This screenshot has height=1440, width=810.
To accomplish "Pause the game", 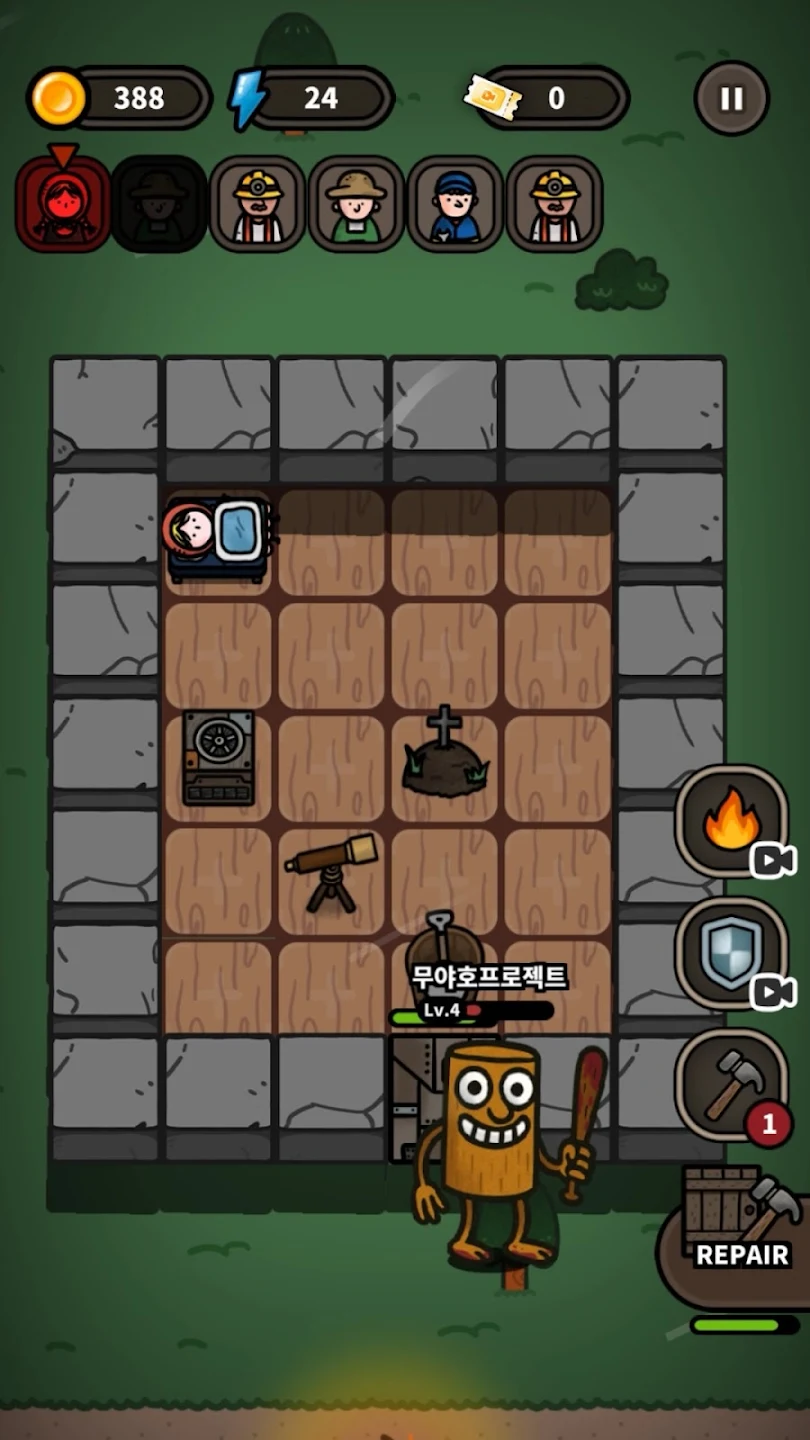I will [731, 98].
